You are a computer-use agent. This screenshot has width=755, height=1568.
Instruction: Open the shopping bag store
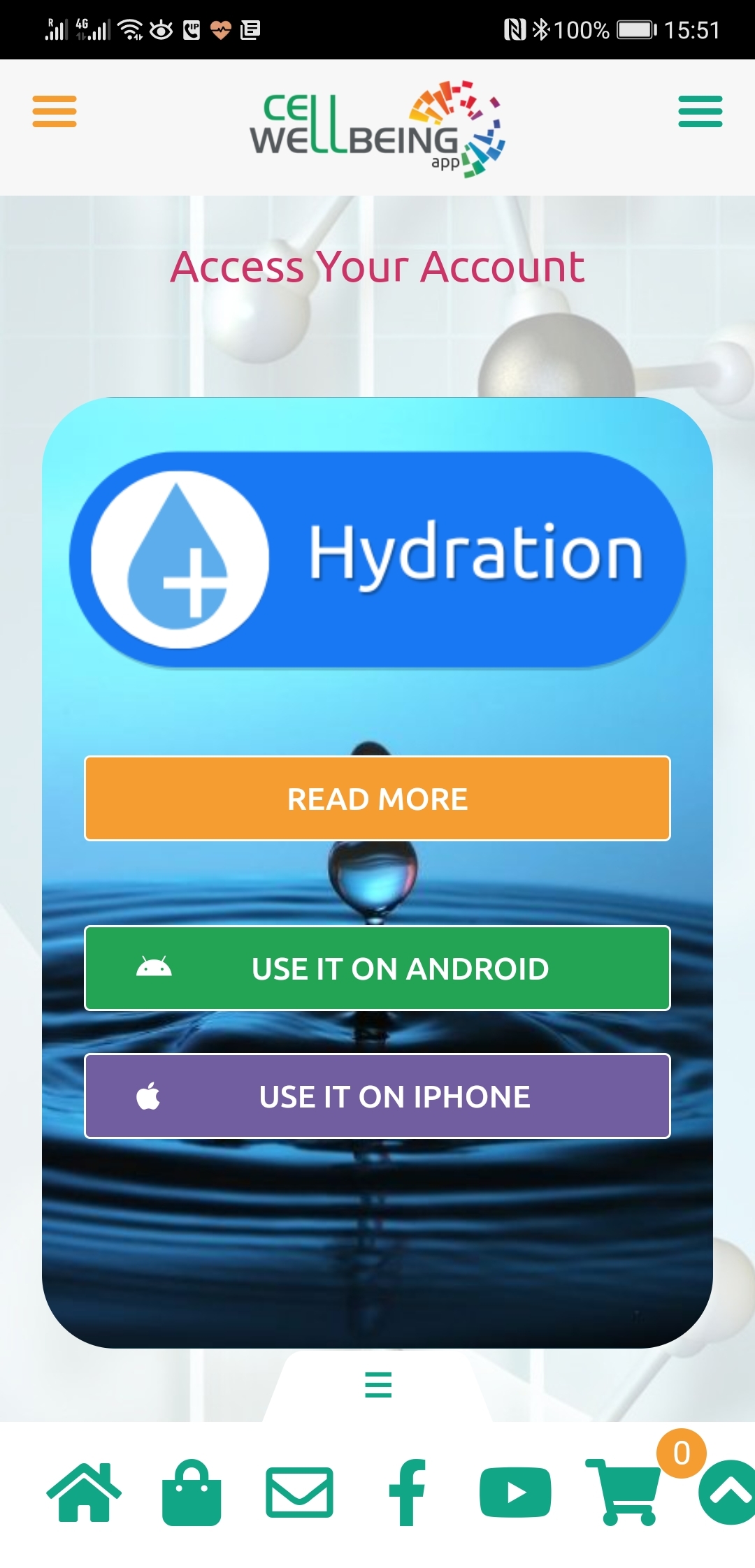coord(192,1492)
